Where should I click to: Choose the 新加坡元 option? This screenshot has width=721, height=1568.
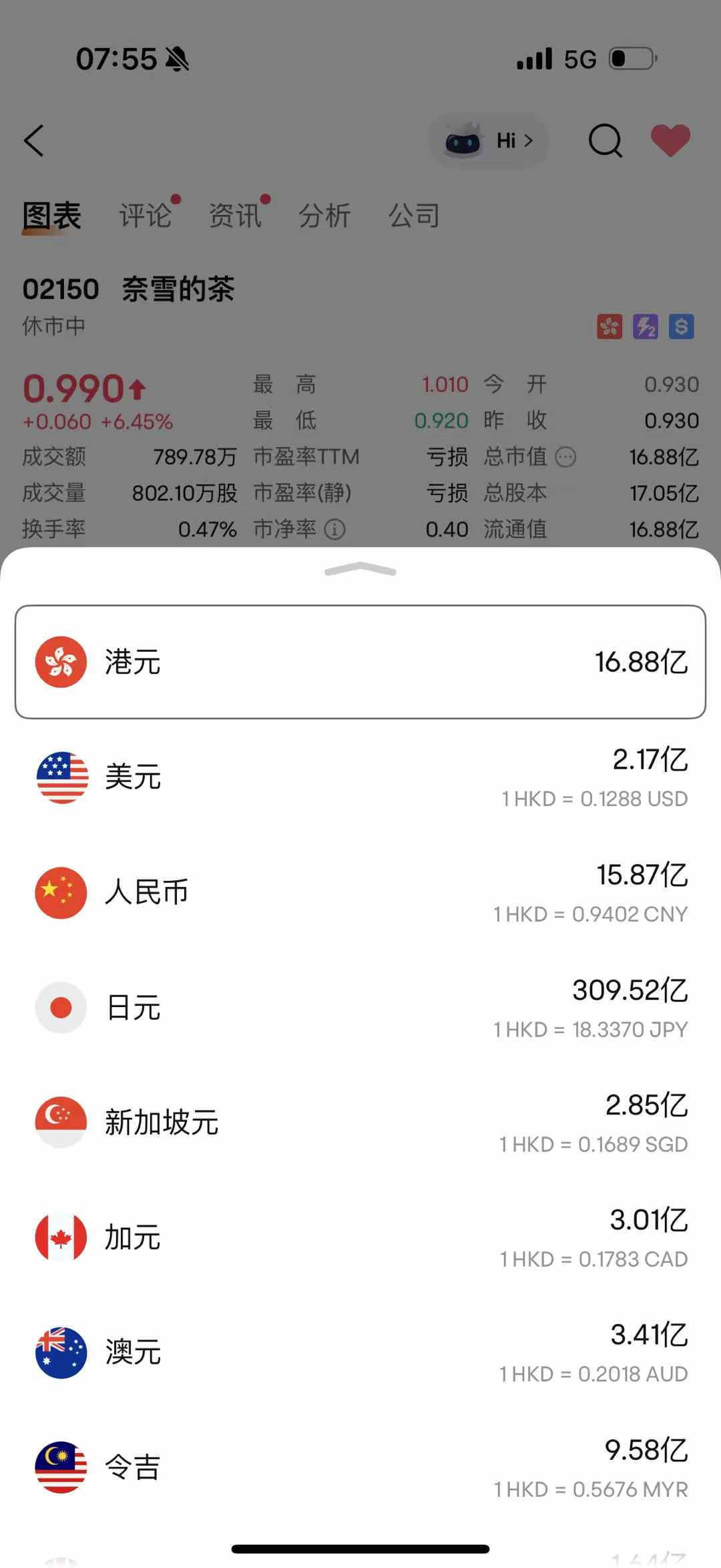click(x=360, y=1123)
